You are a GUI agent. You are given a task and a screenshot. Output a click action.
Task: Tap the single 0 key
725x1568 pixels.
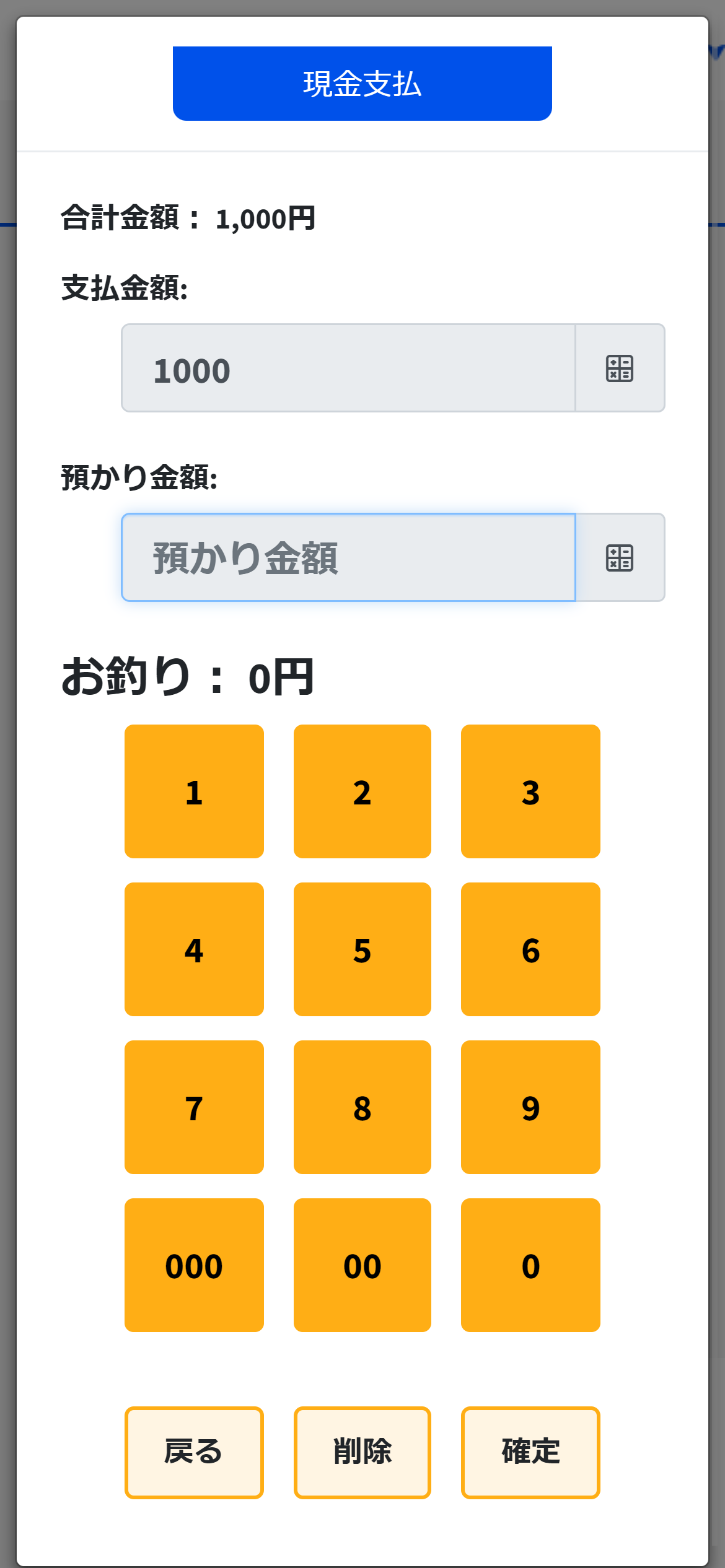tap(530, 1265)
